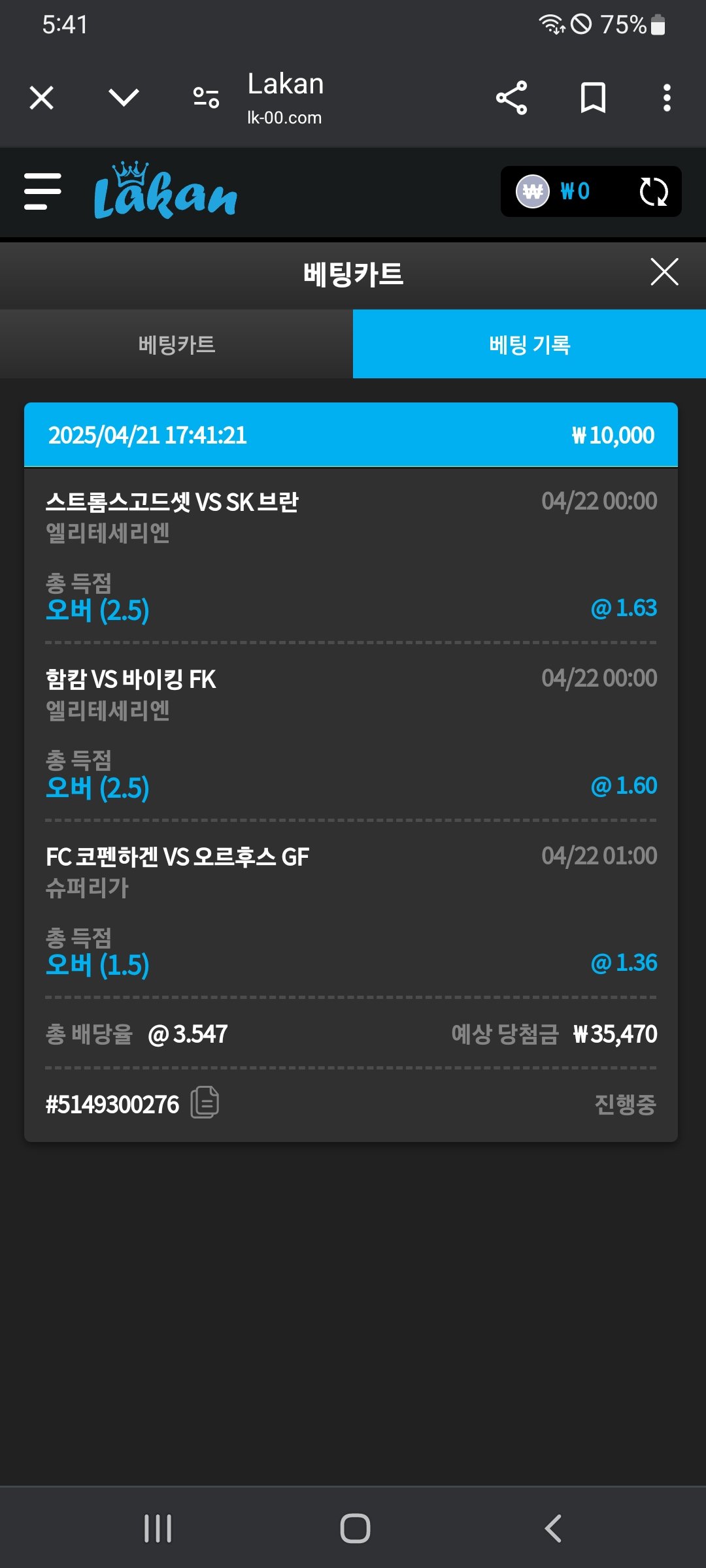Image resolution: width=706 pixels, height=1568 pixels.
Task: Bookmark this page
Action: click(593, 98)
